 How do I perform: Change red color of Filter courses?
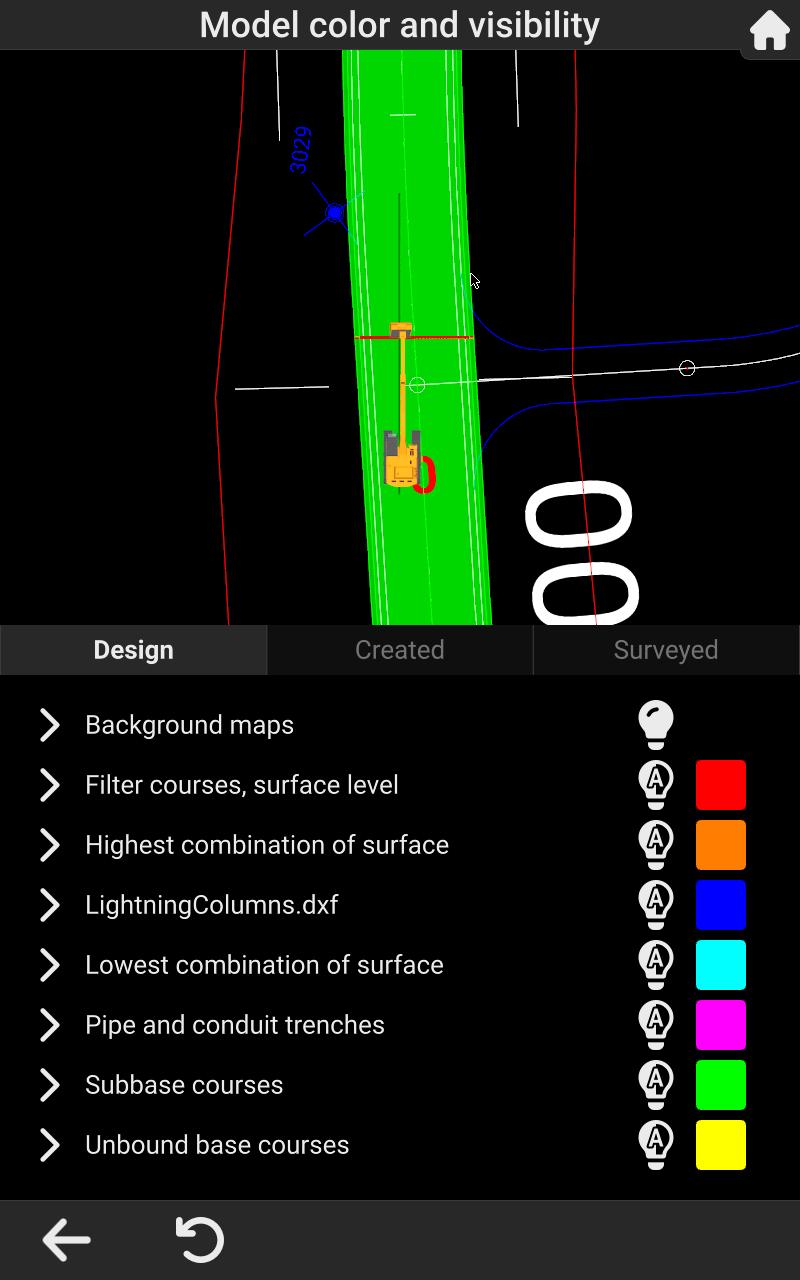(720, 785)
